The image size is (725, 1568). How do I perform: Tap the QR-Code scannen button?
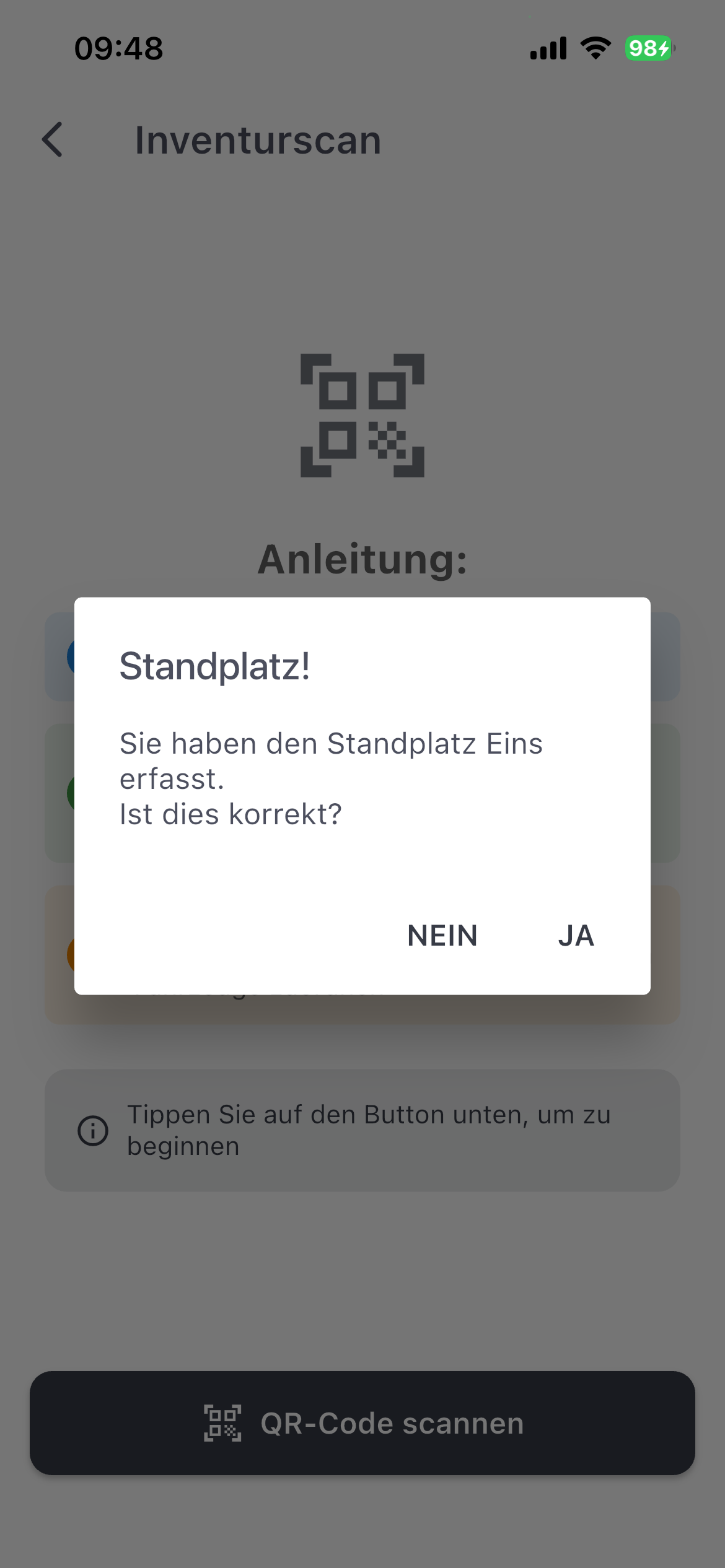(362, 1423)
